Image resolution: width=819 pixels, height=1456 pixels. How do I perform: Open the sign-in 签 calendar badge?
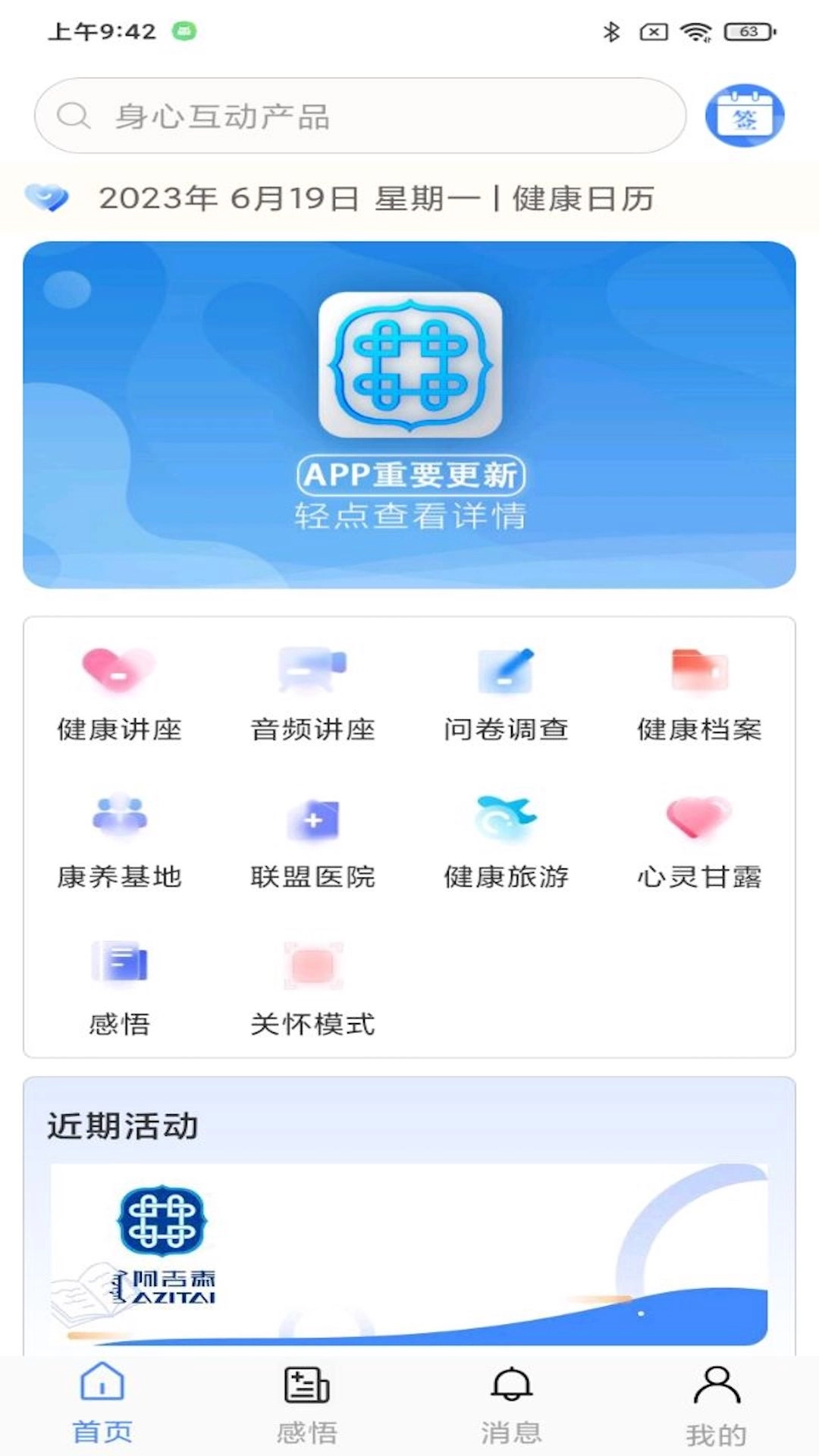745,114
